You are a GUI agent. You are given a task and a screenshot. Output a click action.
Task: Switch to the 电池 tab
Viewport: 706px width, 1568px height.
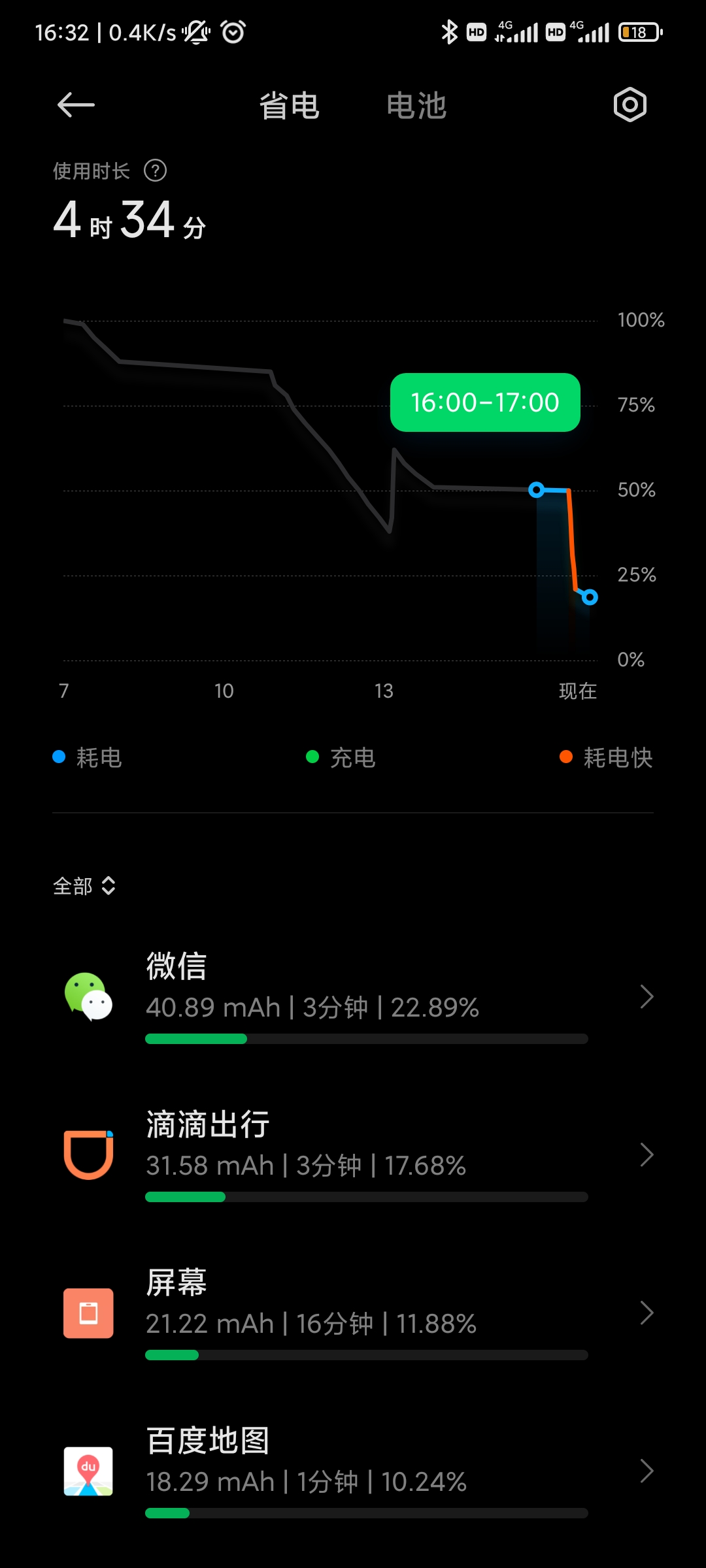click(x=416, y=106)
